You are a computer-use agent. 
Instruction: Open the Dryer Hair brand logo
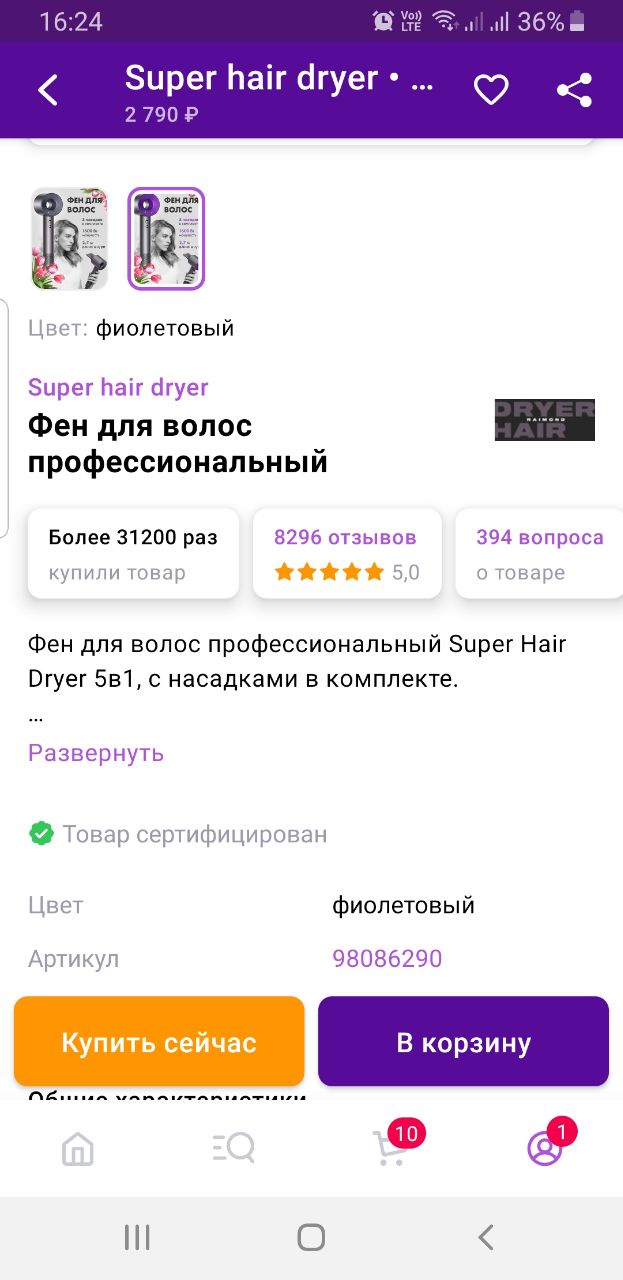(545, 420)
